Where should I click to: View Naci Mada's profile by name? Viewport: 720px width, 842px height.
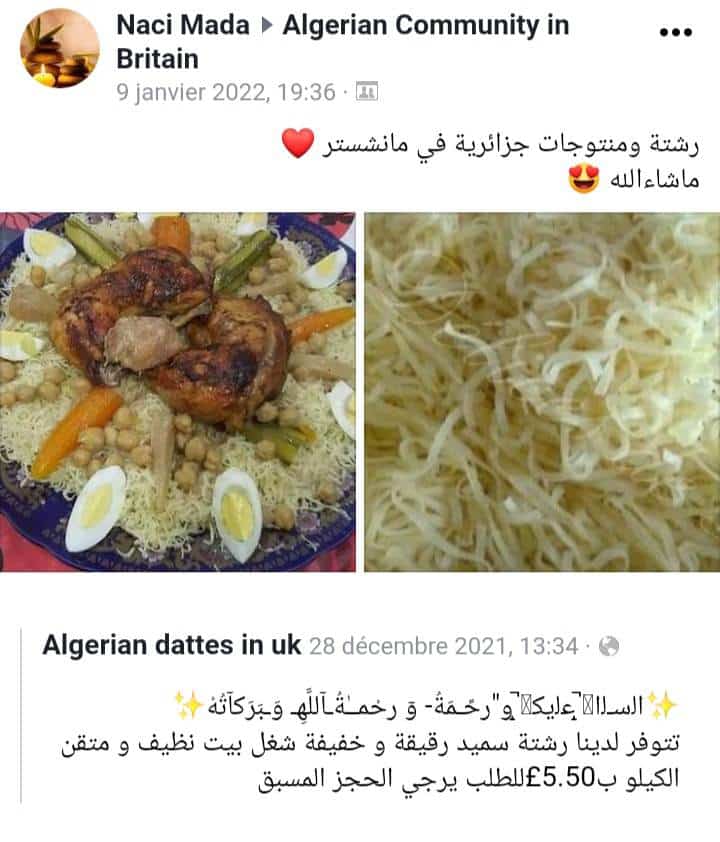tap(183, 26)
